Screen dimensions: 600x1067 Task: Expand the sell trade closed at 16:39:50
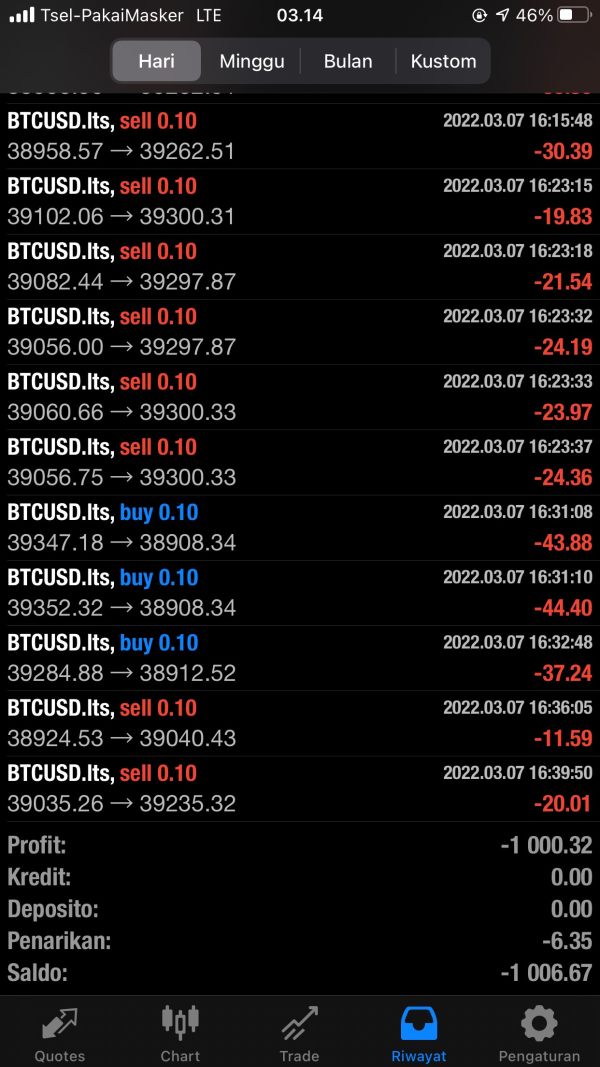(300, 789)
